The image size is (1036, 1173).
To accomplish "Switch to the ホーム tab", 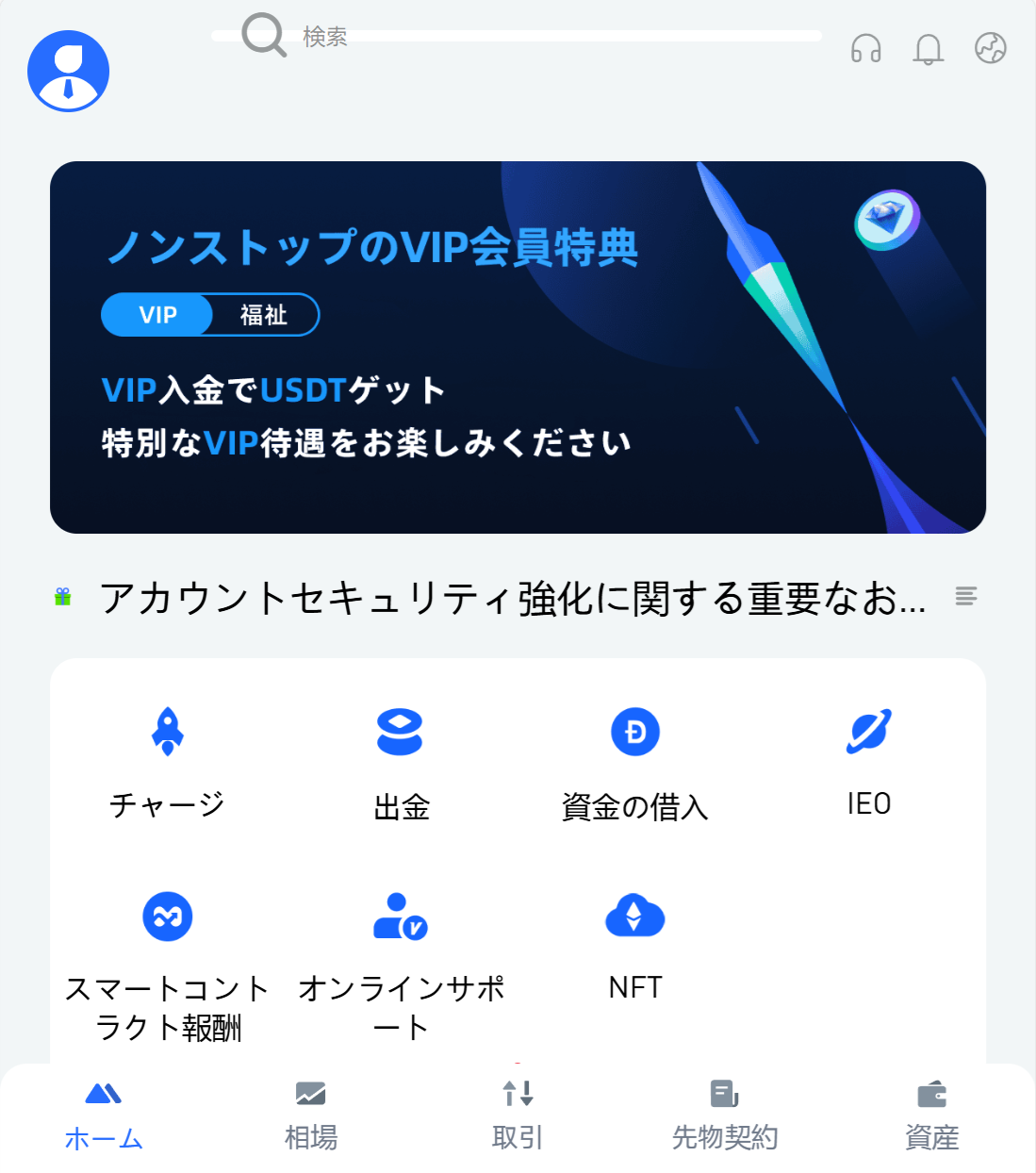I will (104, 1116).
